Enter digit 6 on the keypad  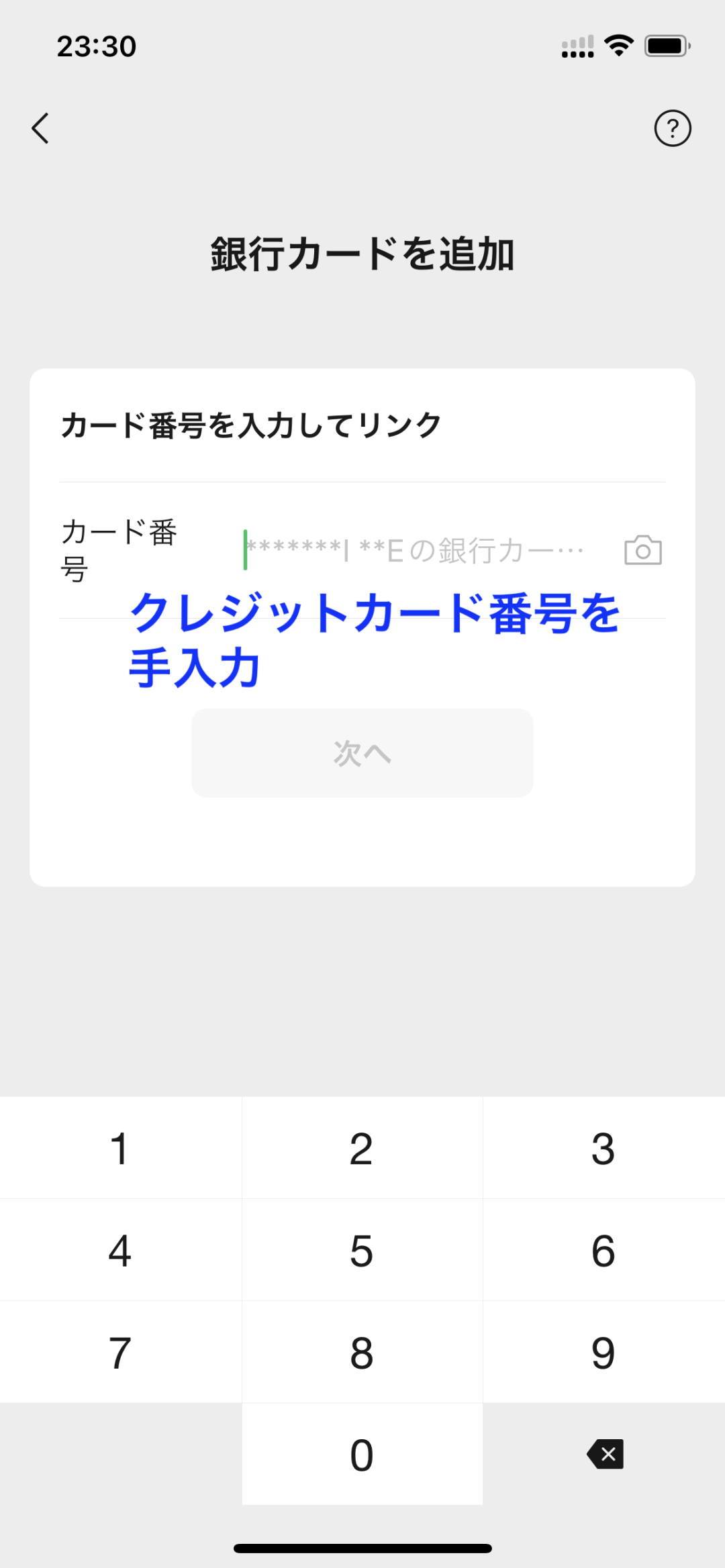click(x=603, y=1250)
